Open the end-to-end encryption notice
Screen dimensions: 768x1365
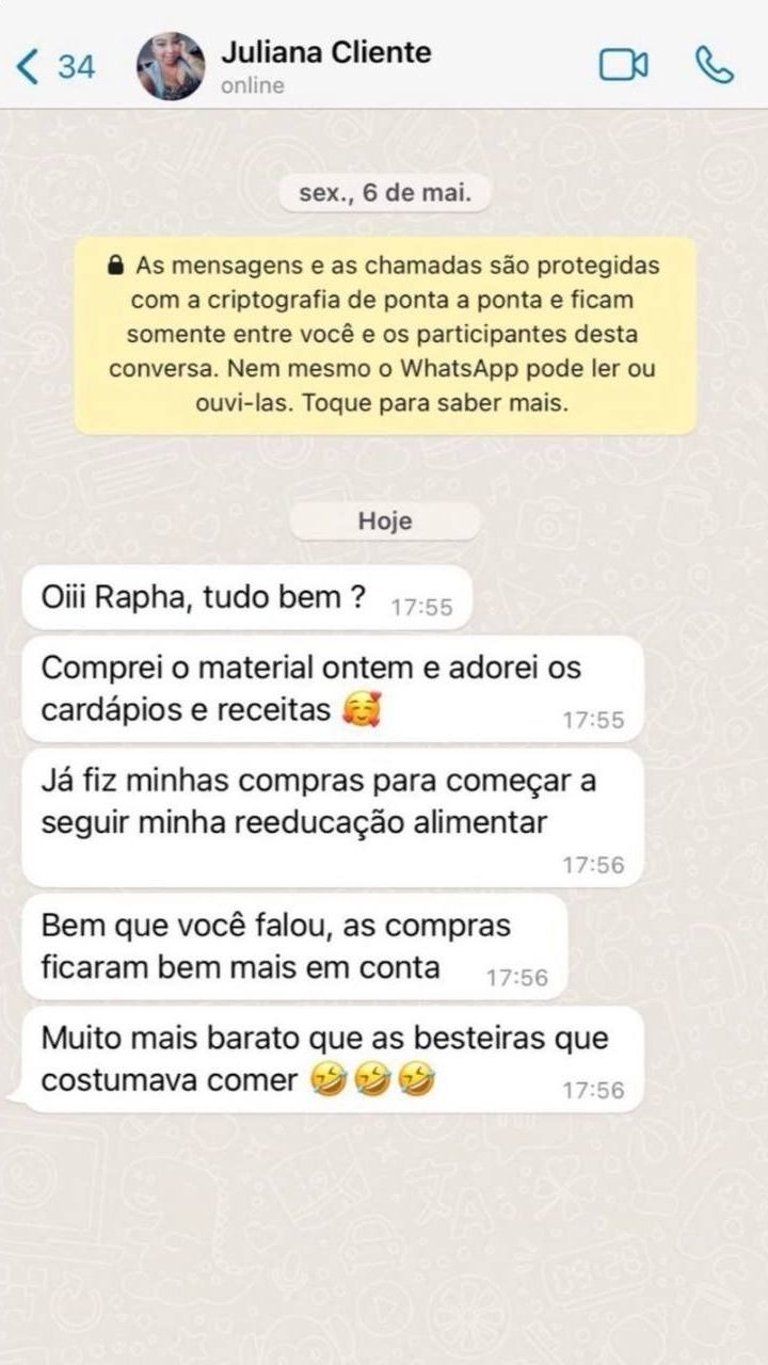pos(385,336)
